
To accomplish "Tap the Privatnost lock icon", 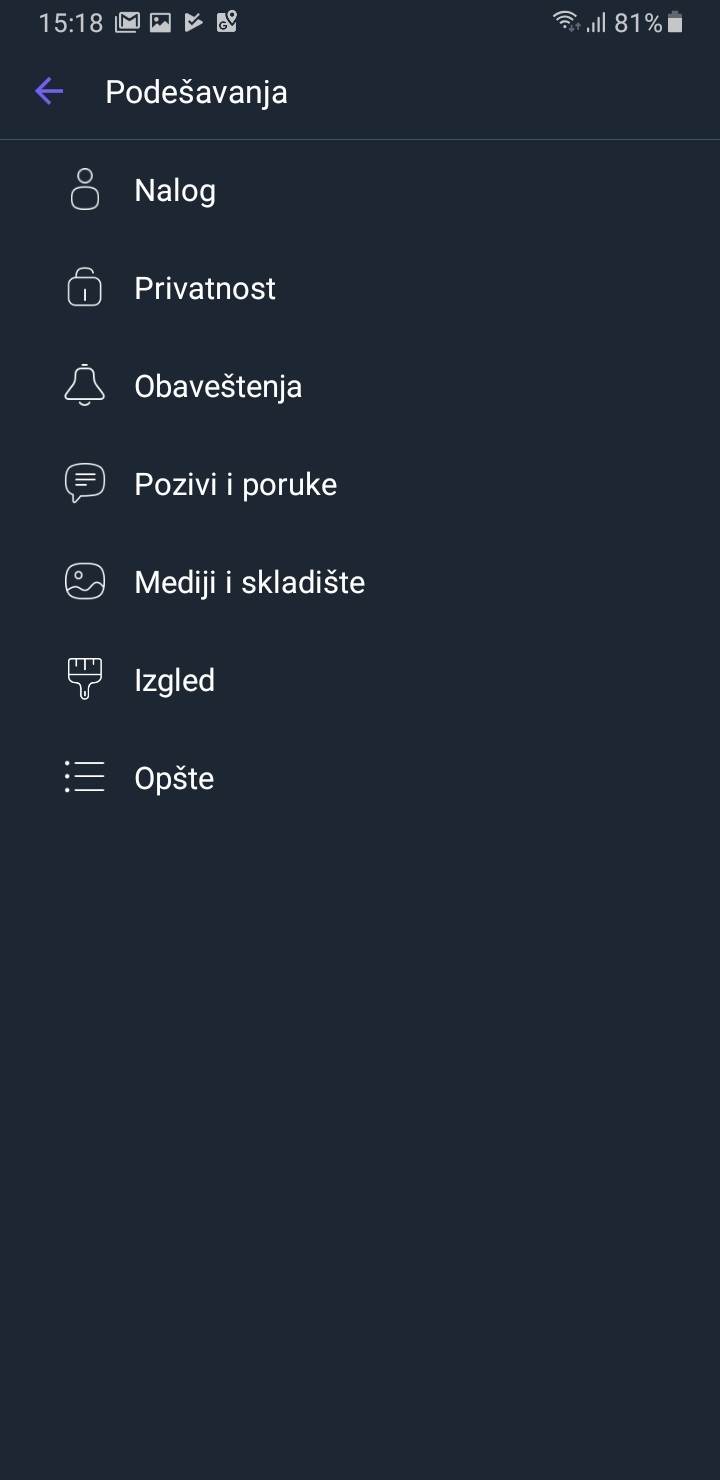I will point(85,287).
